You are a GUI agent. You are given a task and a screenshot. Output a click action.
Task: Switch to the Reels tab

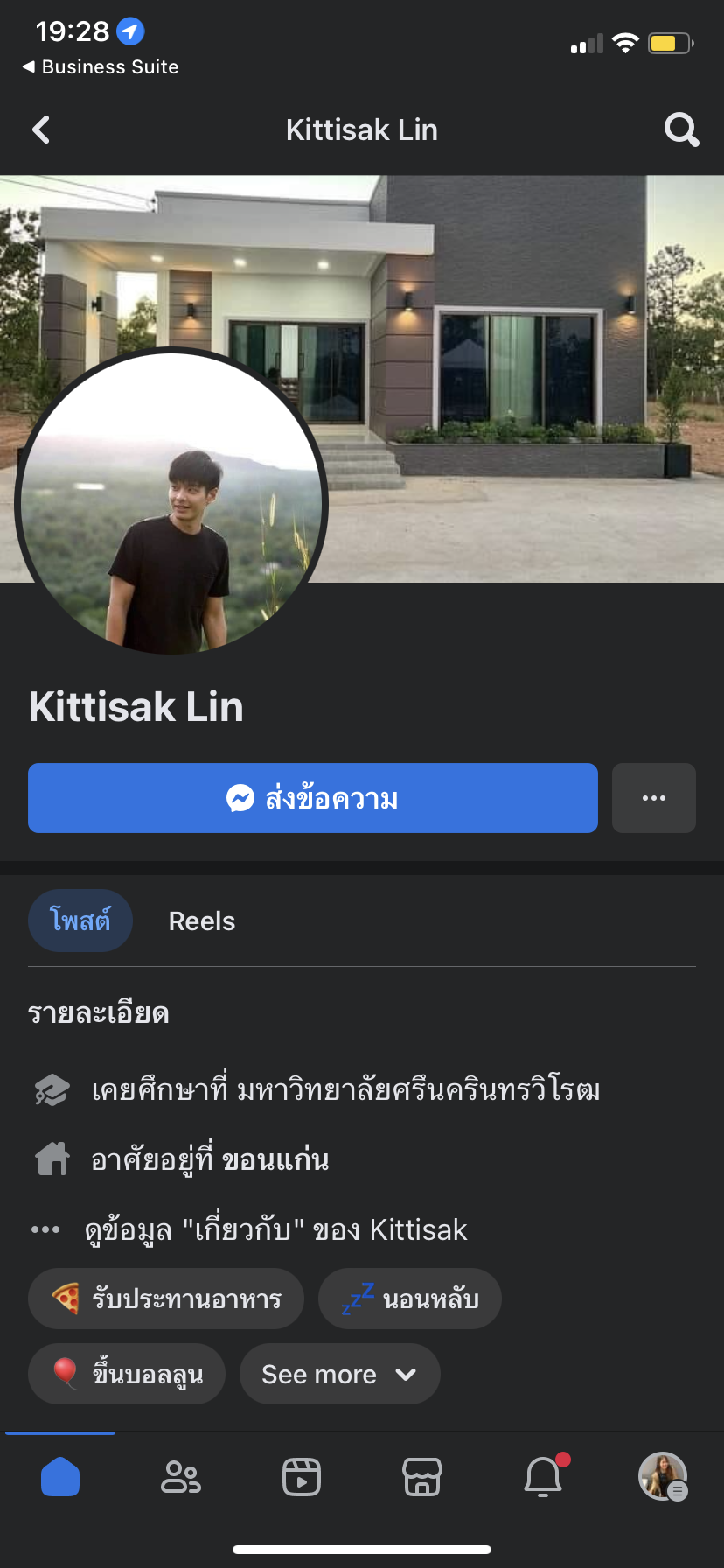(202, 921)
